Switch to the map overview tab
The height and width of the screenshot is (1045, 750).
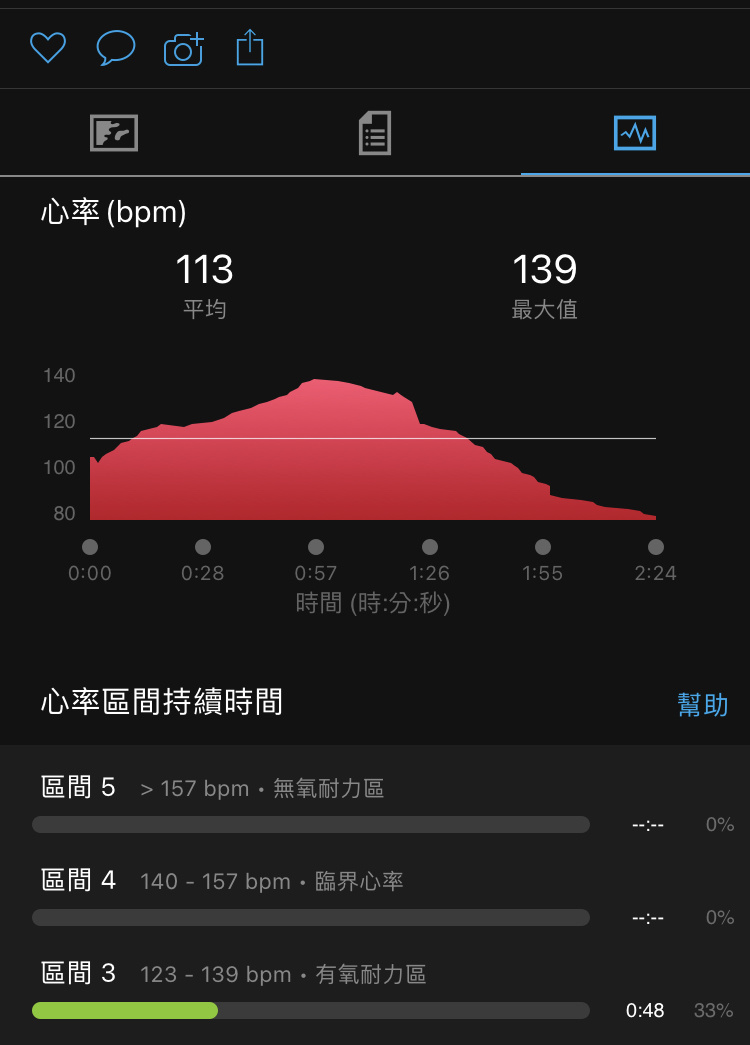[114, 132]
